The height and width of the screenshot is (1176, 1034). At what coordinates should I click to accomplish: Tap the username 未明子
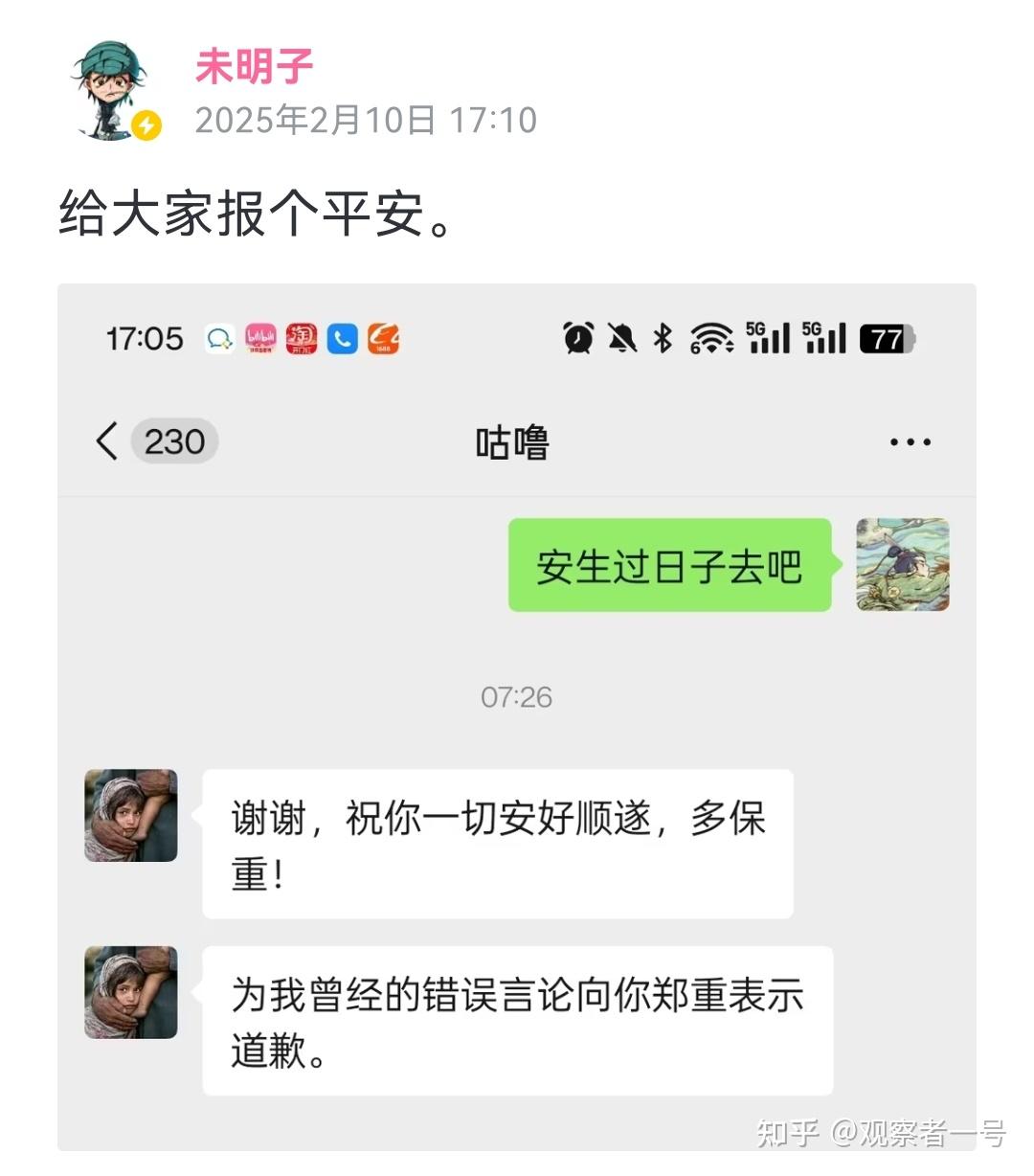254,66
